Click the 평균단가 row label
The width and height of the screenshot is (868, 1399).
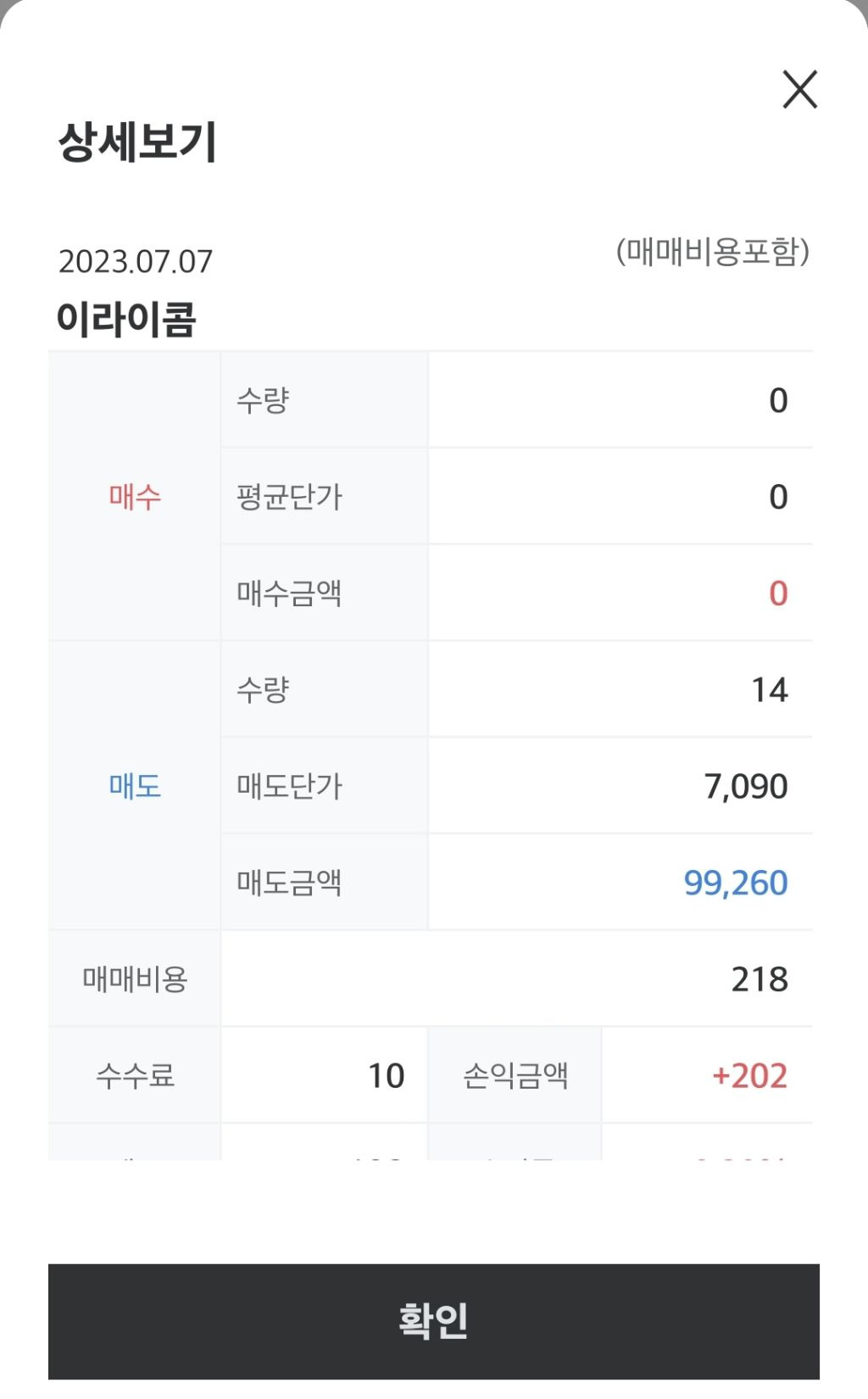click(x=288, y=494)
